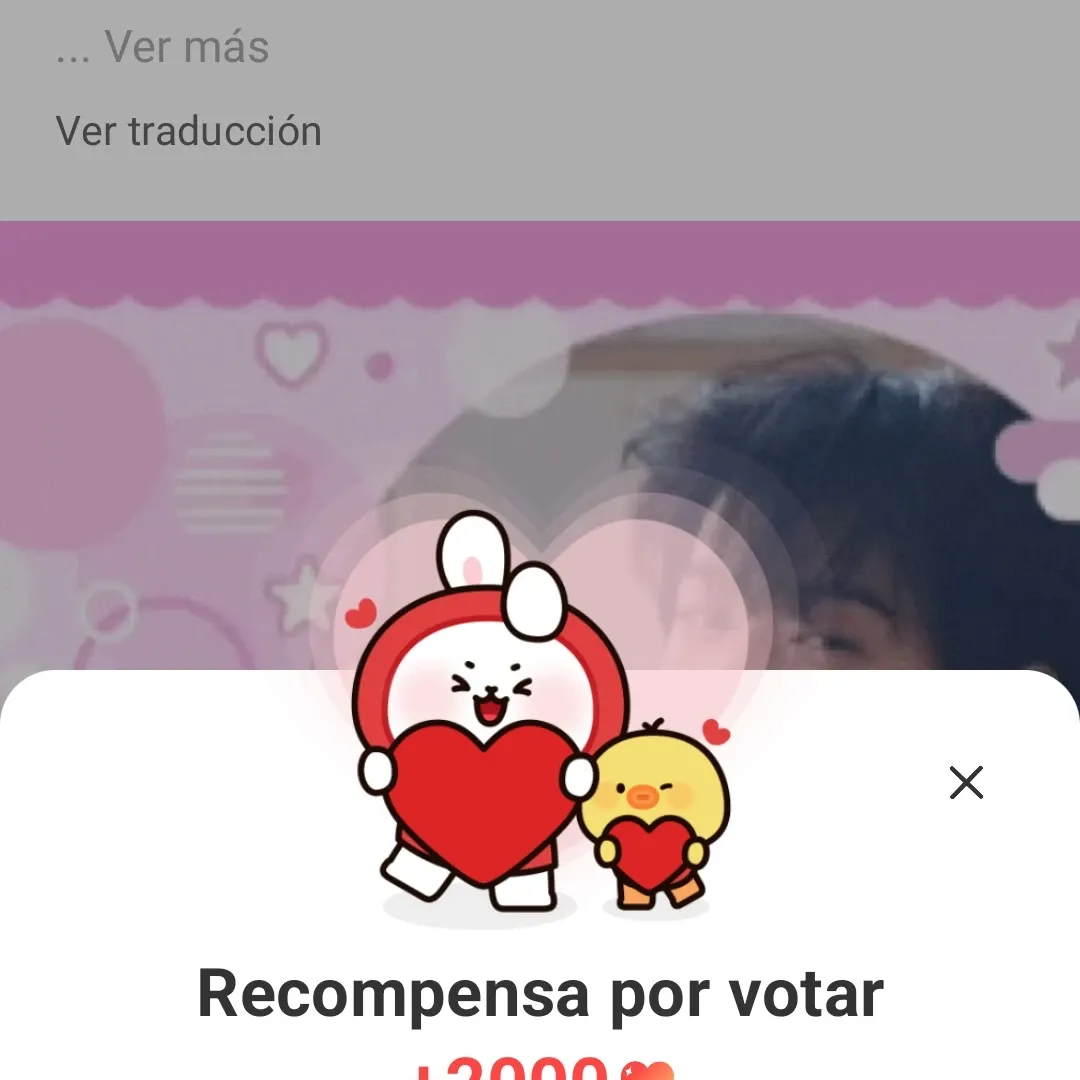Expand the post with Ver más
The height and width of the screenshot is (1080, 1080).
(x=186, y=47)
